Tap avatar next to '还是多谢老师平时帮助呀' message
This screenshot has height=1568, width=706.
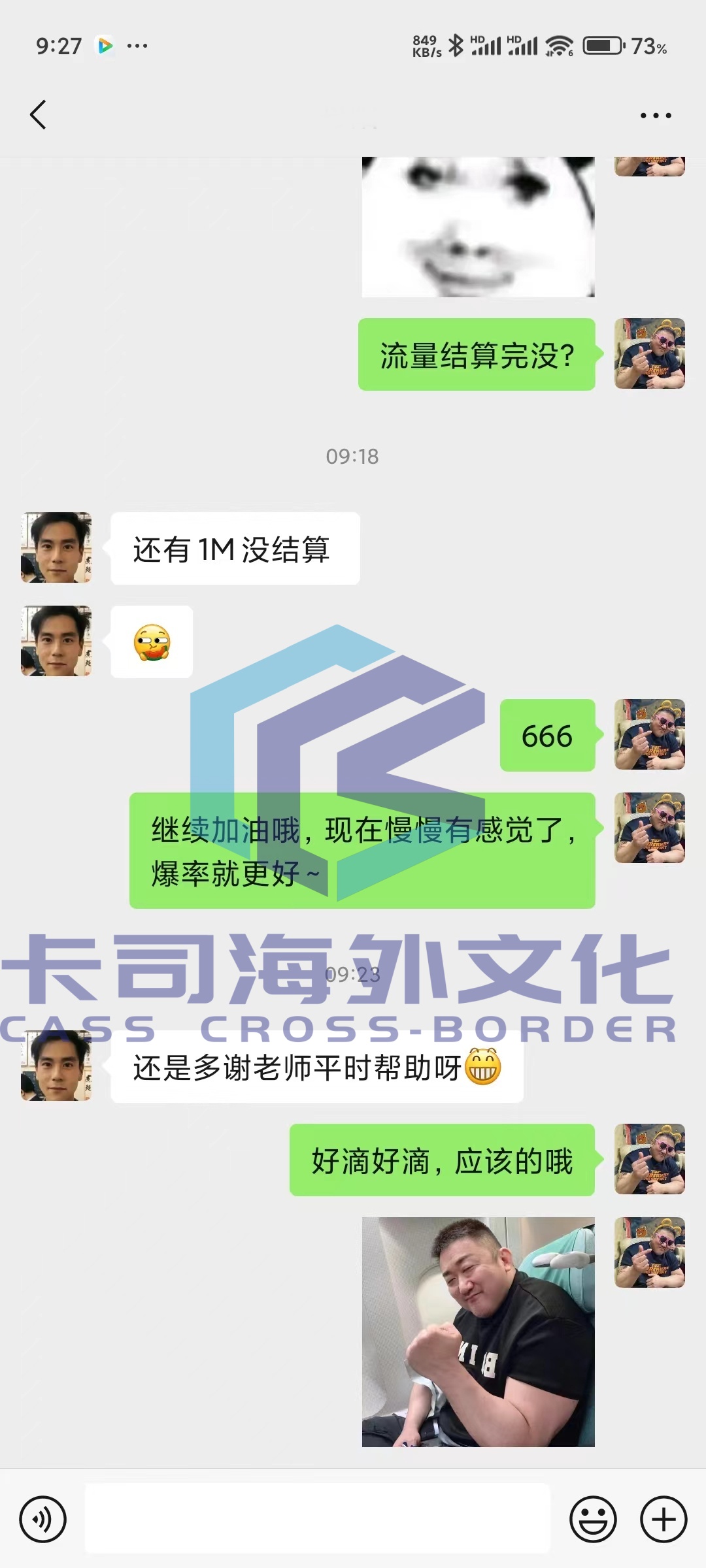point(56,1066)
